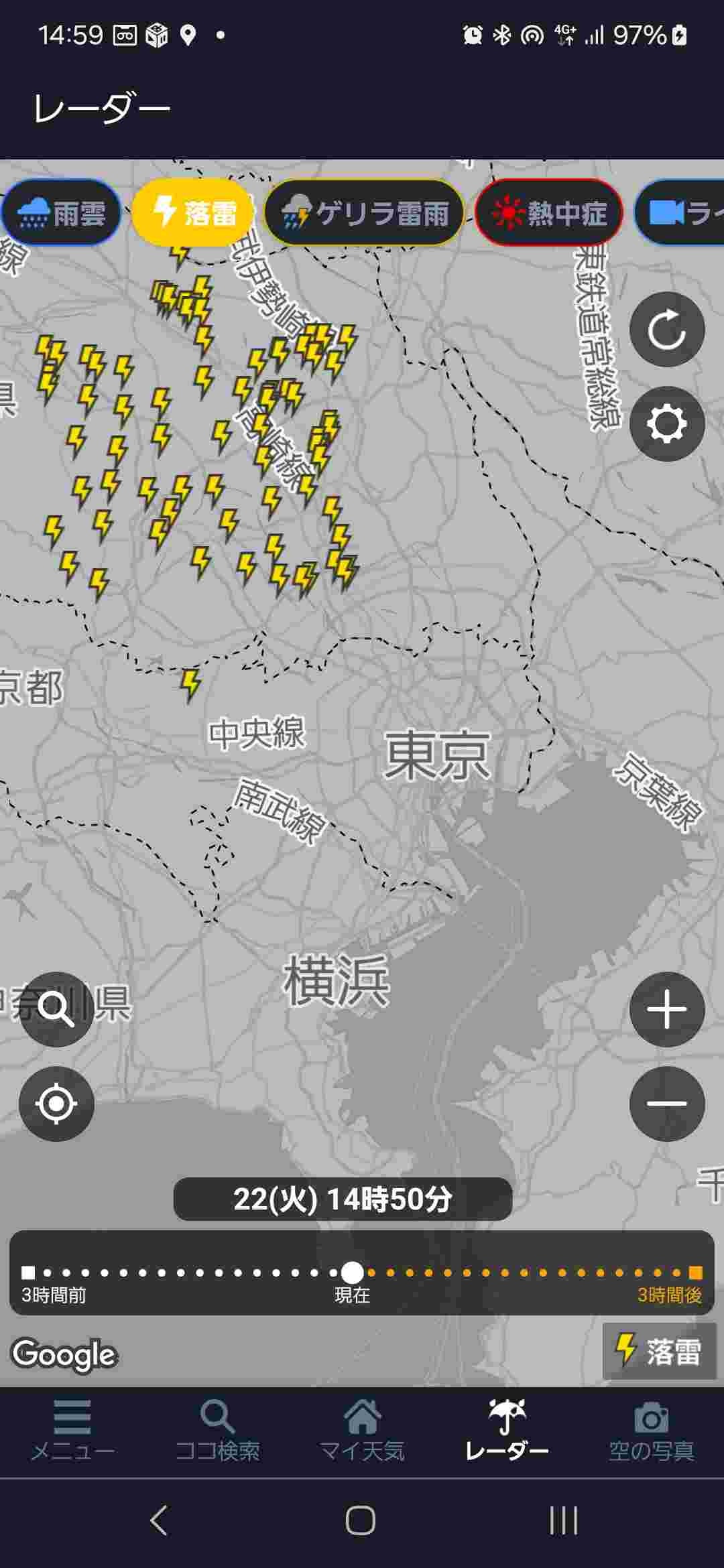Go back with system back button
This screenshot has height=1568, width=724.
(159, 1520)
